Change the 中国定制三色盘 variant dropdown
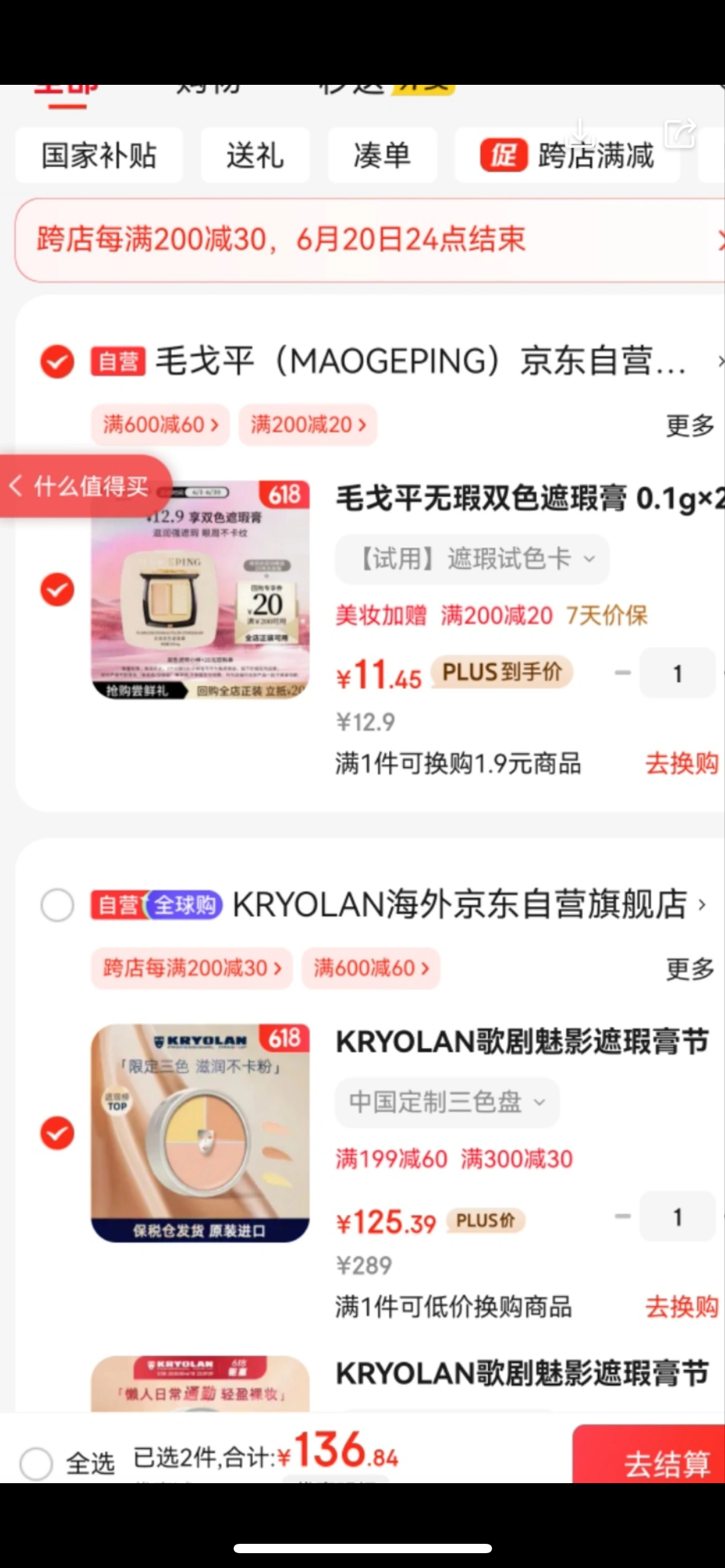725x1568 pixels. coord(447,1102)
